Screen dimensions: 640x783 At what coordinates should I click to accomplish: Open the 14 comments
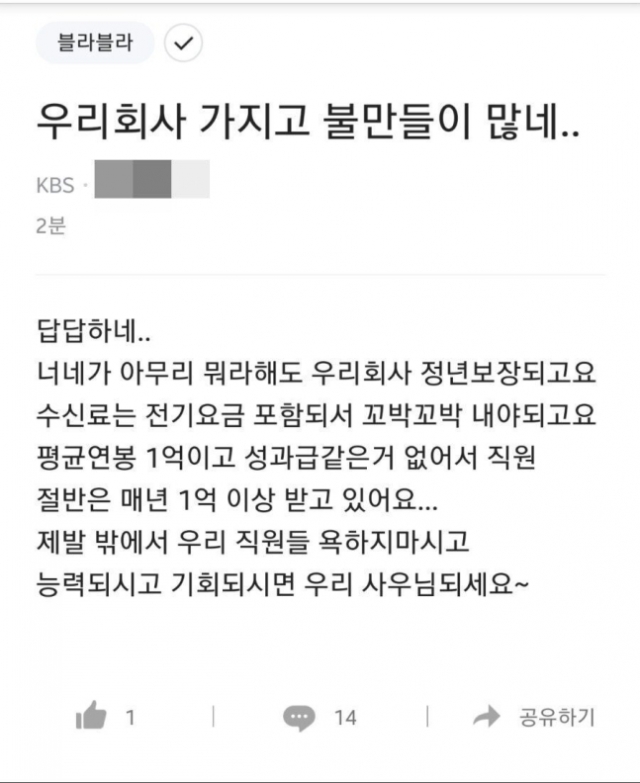pos(300,717)
